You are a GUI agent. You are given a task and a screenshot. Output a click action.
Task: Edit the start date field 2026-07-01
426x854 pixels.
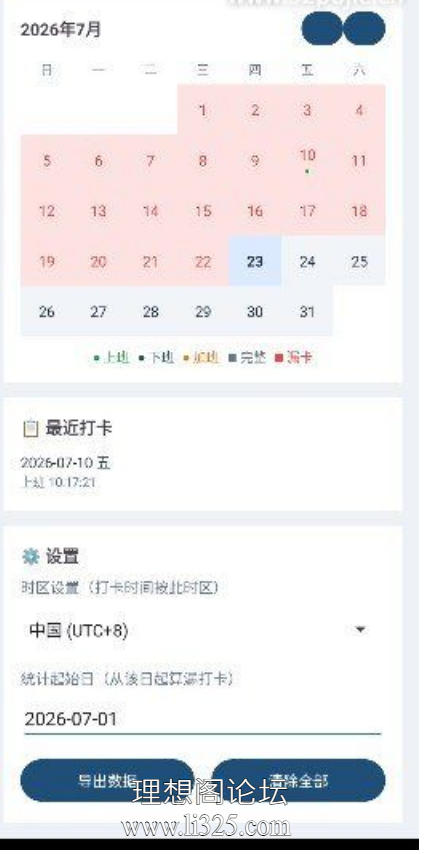[x=203, y=719]
